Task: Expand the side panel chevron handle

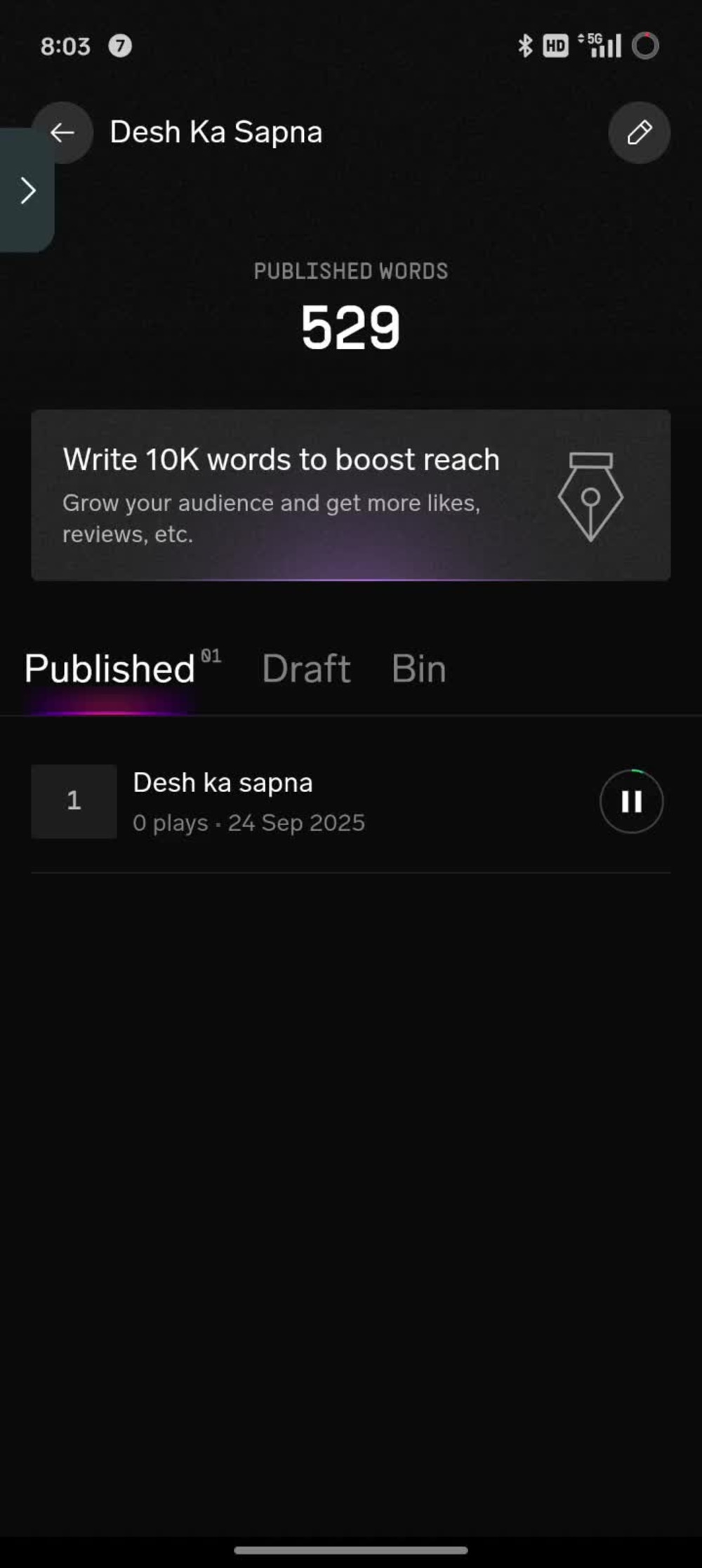Action: pyautogui.click(x=26, y=190)
